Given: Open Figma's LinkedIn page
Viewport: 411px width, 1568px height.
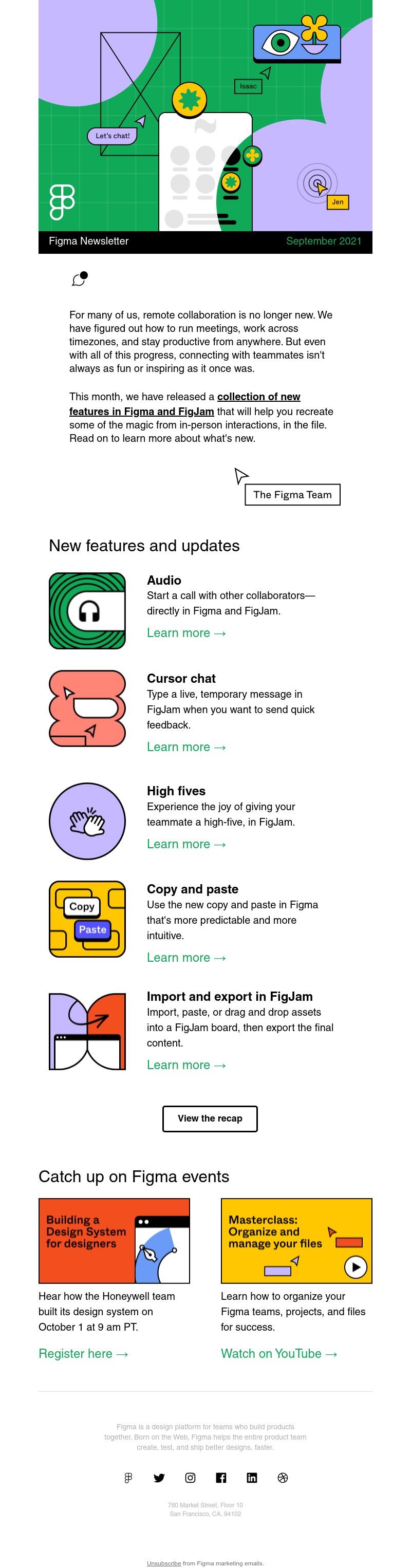Looking at the screenshot, I should point(251,1477).
